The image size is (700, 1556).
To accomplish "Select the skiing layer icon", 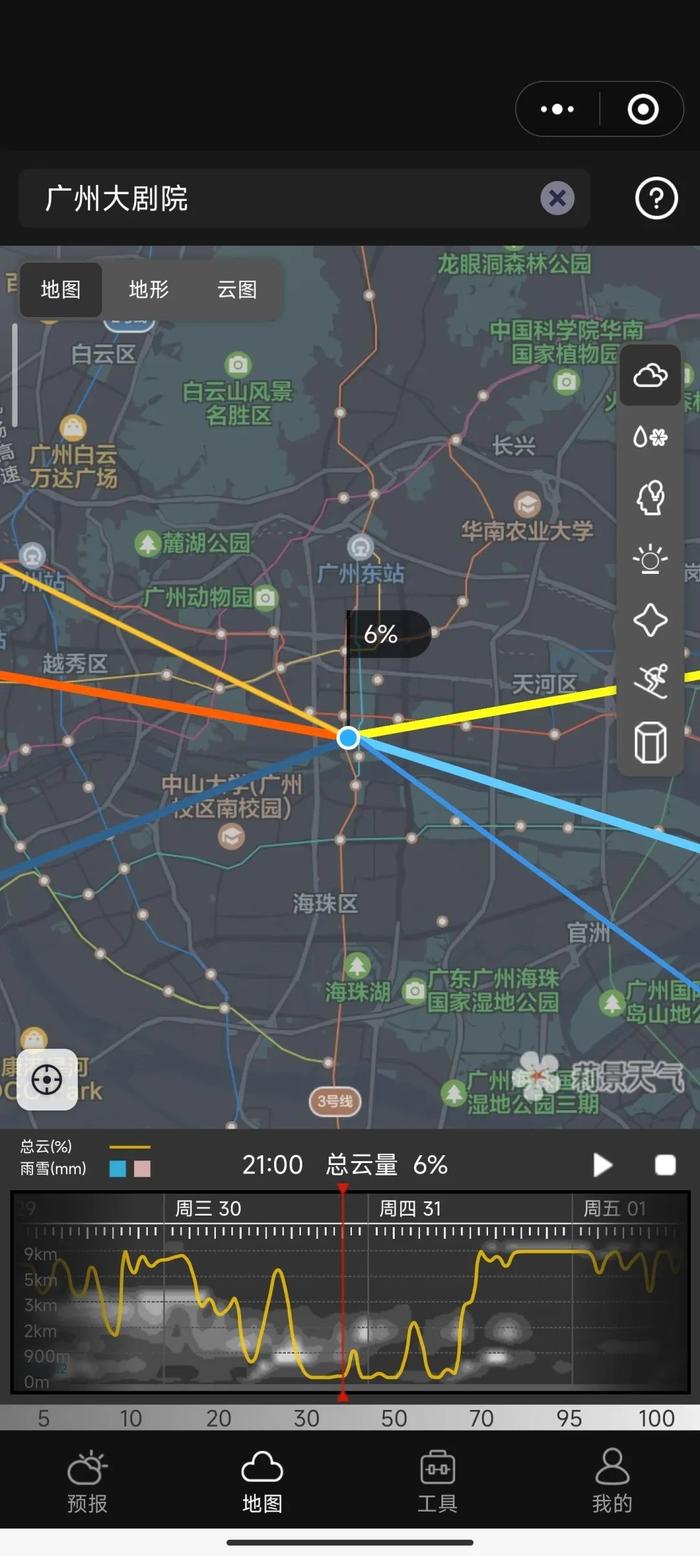I will [650, 681].
